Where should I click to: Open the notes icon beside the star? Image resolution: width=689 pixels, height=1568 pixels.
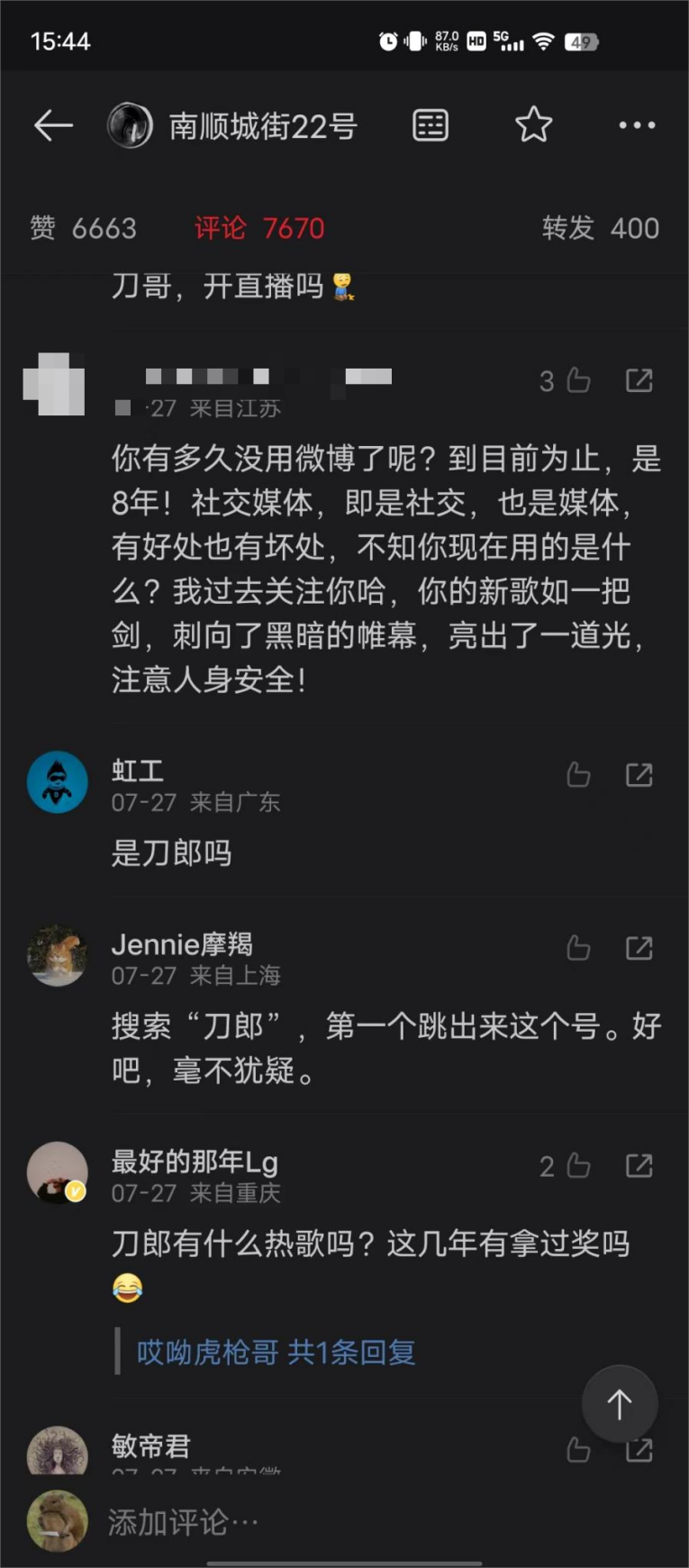(x=430, y=124)
